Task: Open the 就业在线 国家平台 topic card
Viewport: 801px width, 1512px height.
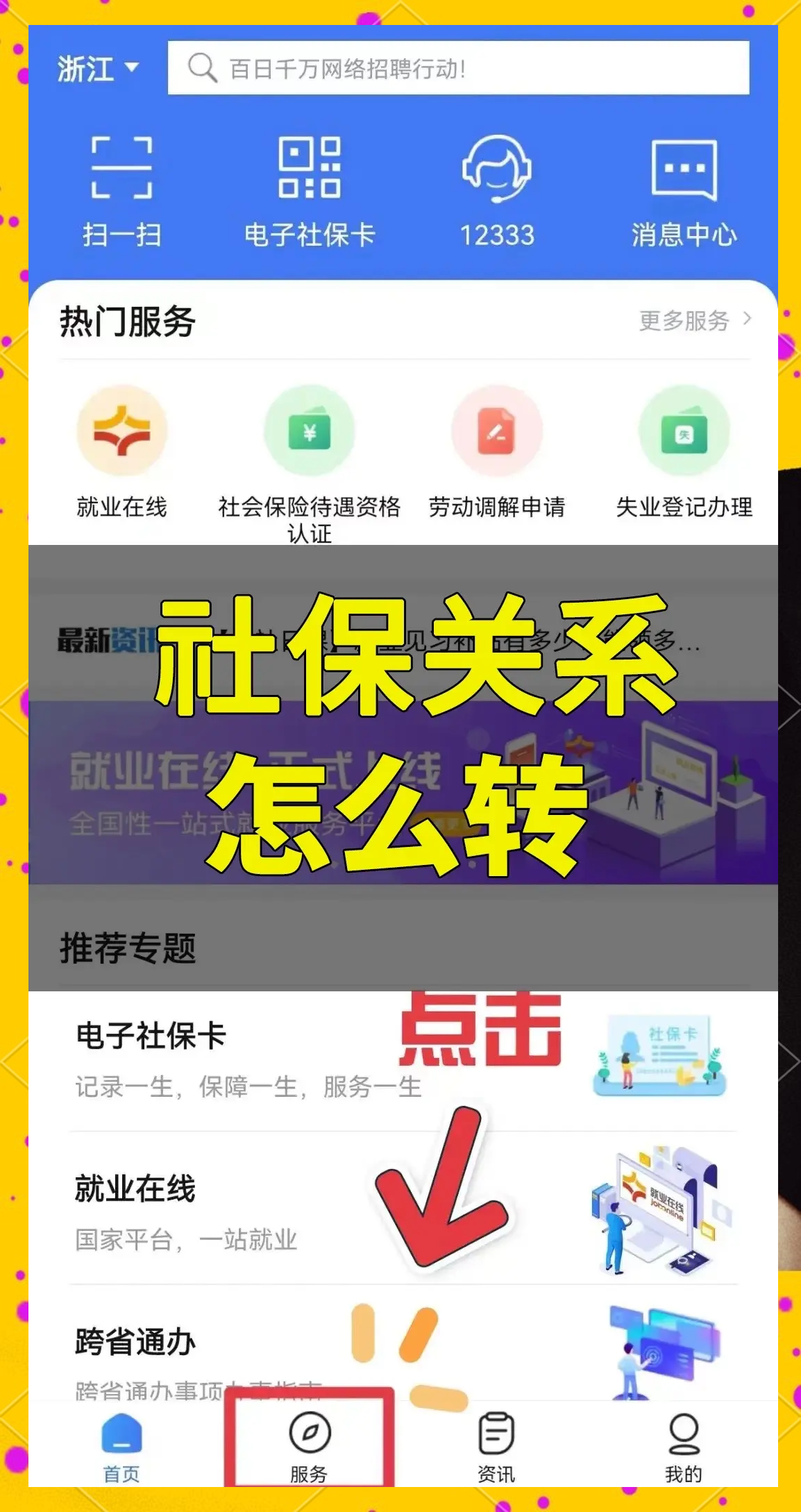Action: (403, 1209)
